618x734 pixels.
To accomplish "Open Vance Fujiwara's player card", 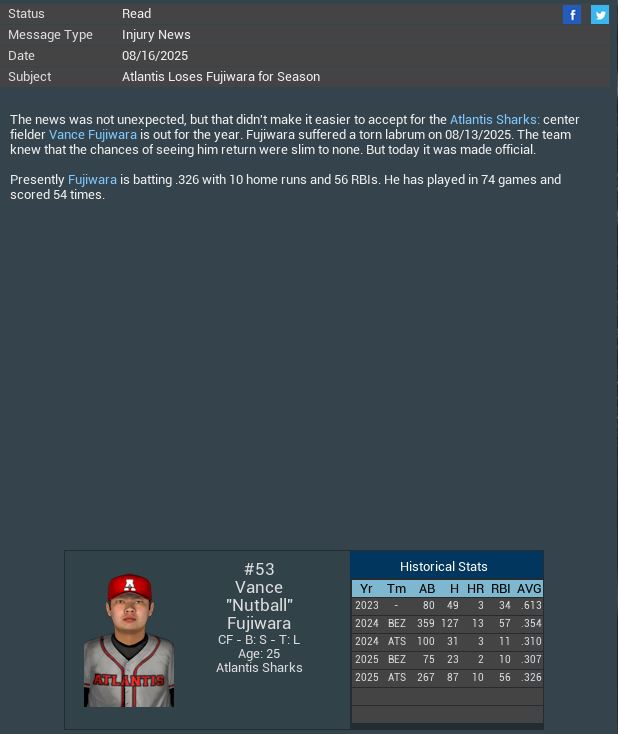I will pos(129,640).
